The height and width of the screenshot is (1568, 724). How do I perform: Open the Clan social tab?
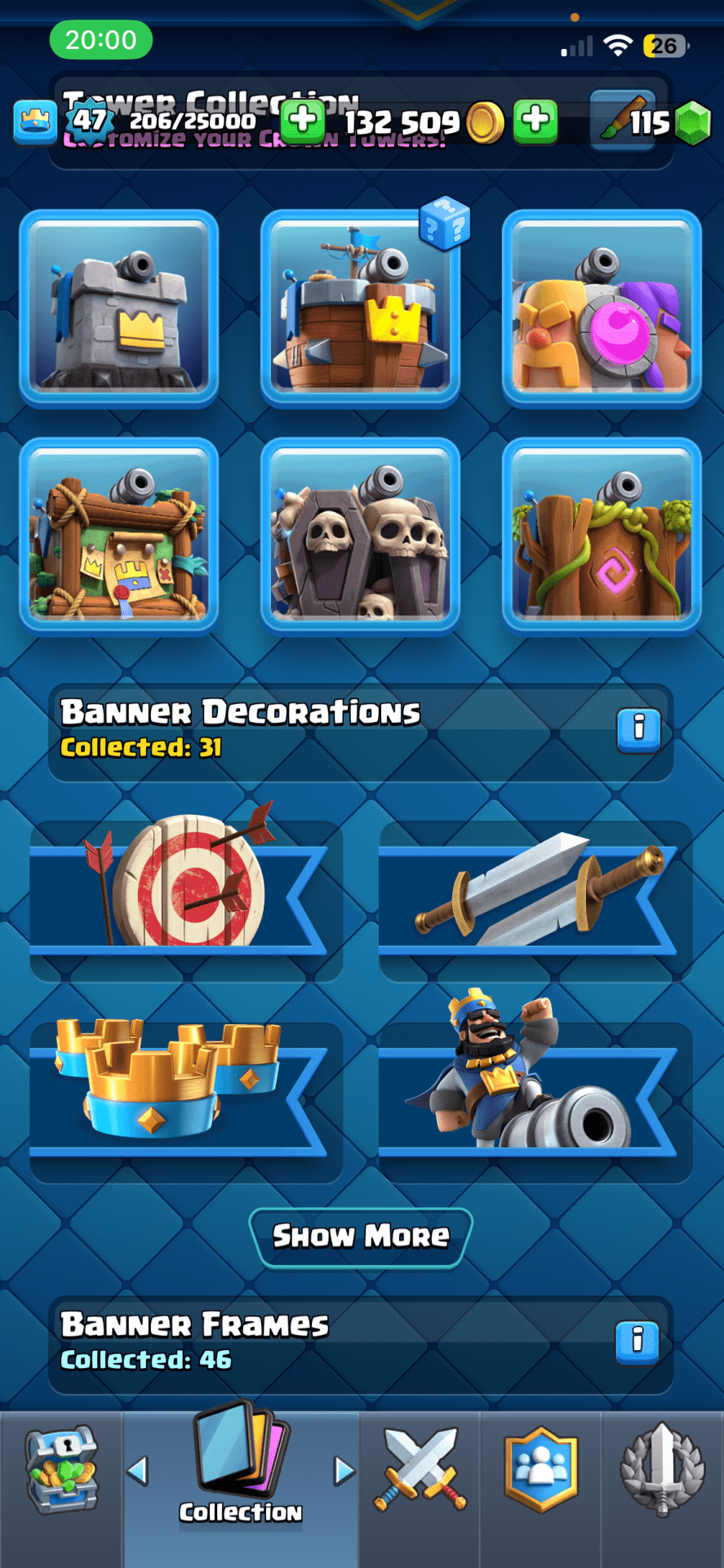[x=541, y=1472]
